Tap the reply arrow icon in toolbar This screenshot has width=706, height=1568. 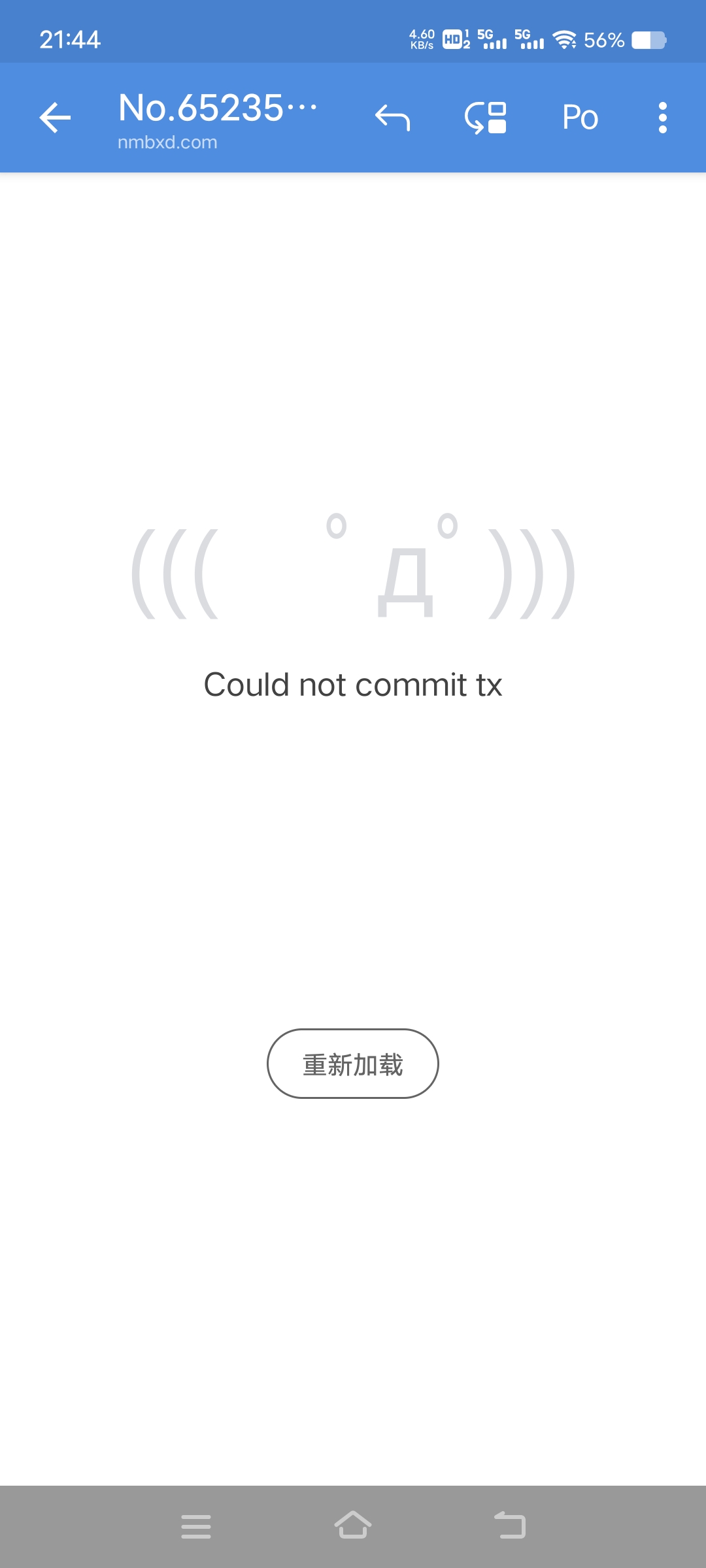click(x=392, y=118)
